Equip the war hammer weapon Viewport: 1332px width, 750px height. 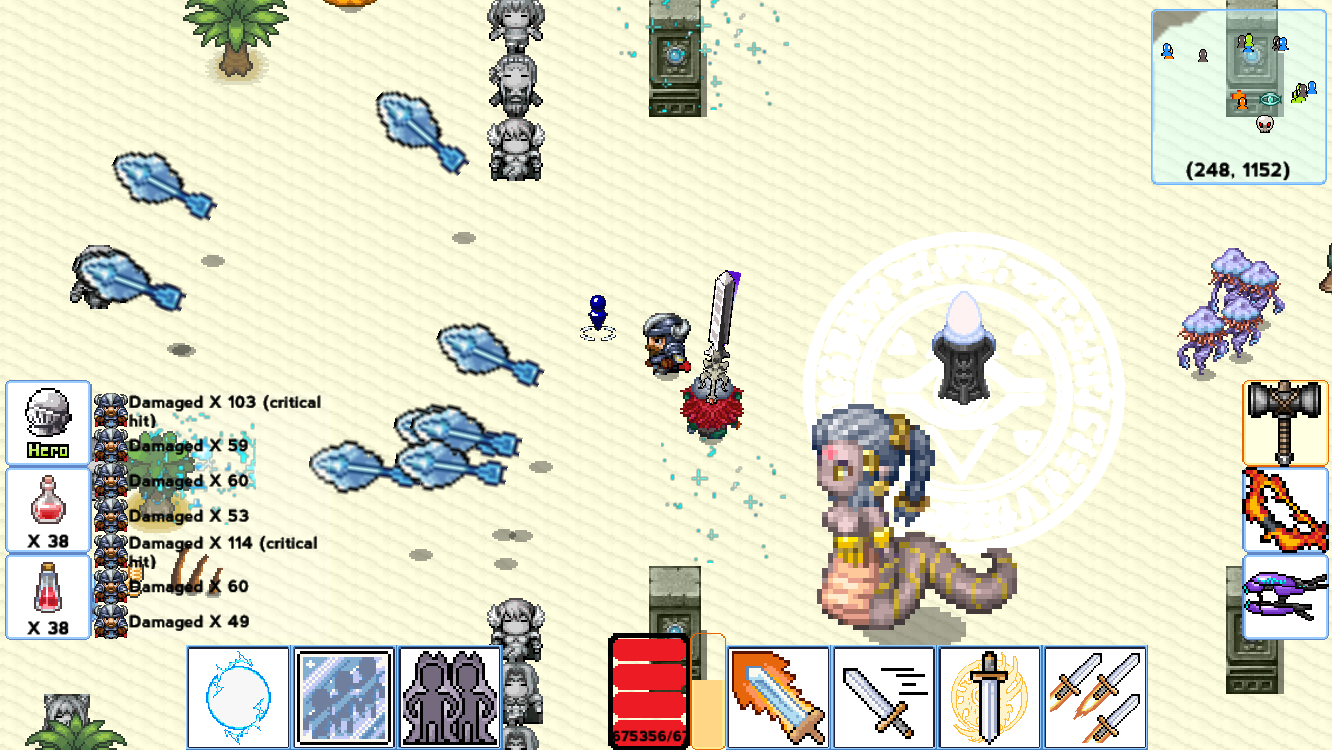1286,423
